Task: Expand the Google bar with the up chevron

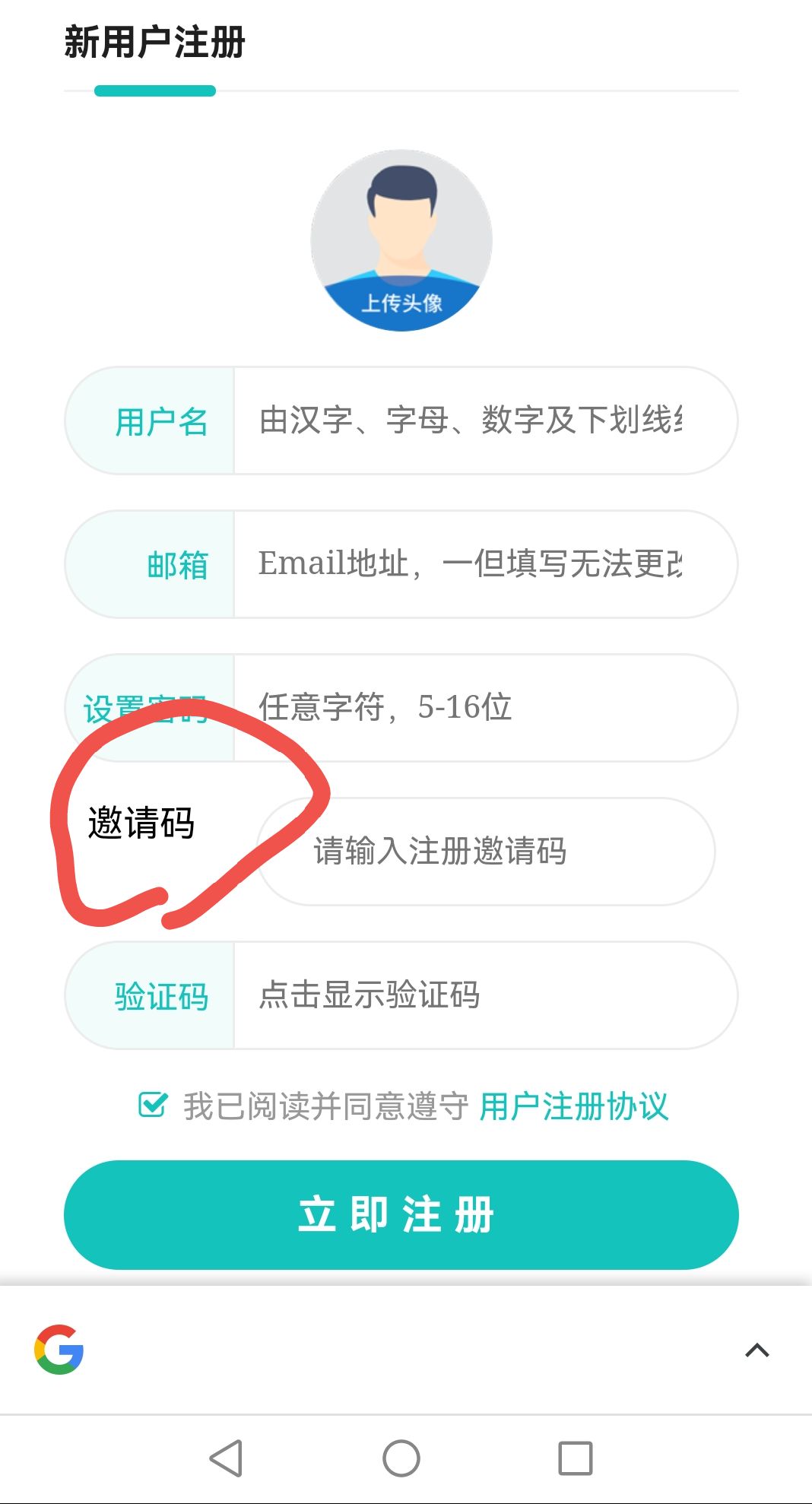Action: 756,1350
